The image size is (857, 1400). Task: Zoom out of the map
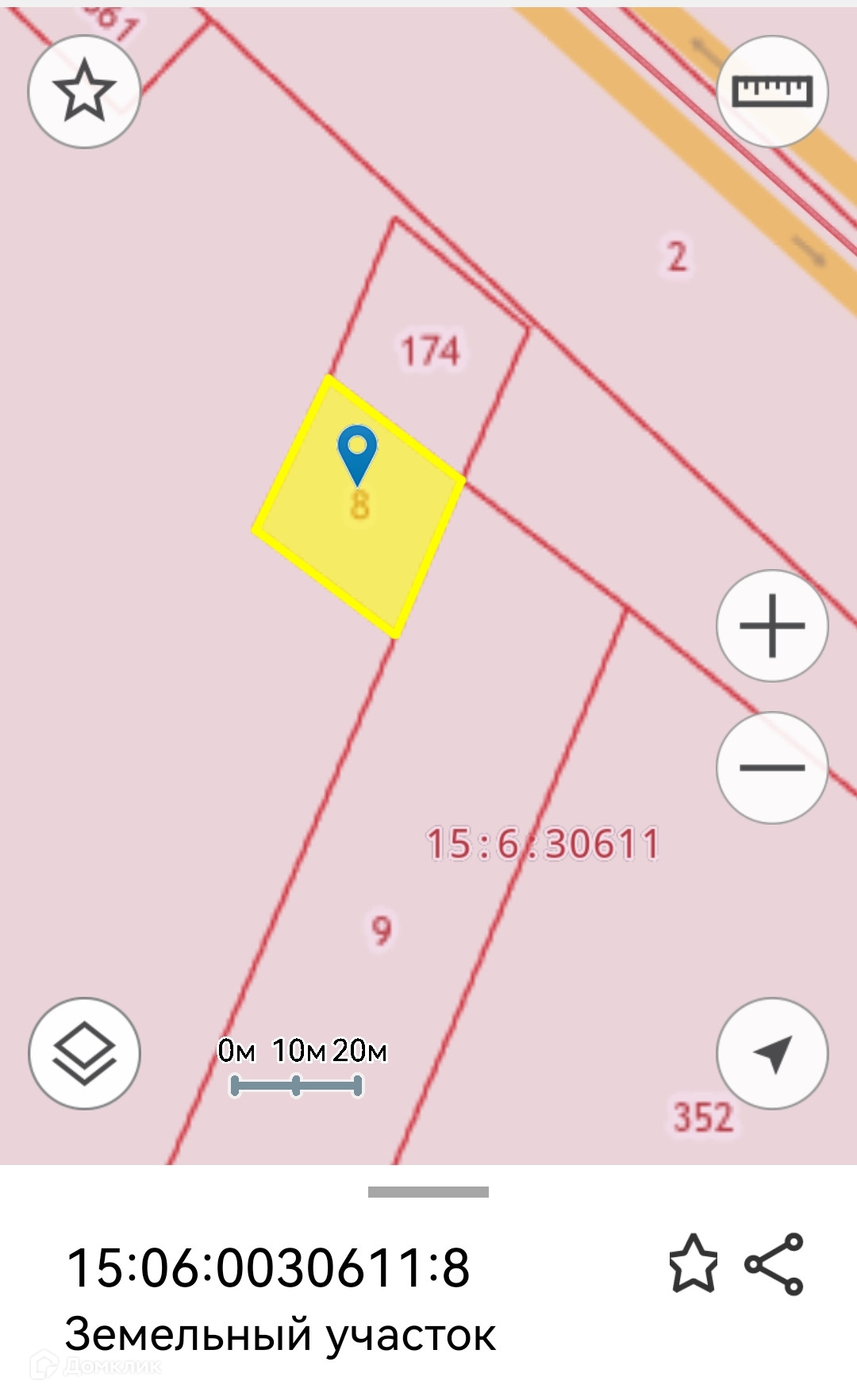772,767
